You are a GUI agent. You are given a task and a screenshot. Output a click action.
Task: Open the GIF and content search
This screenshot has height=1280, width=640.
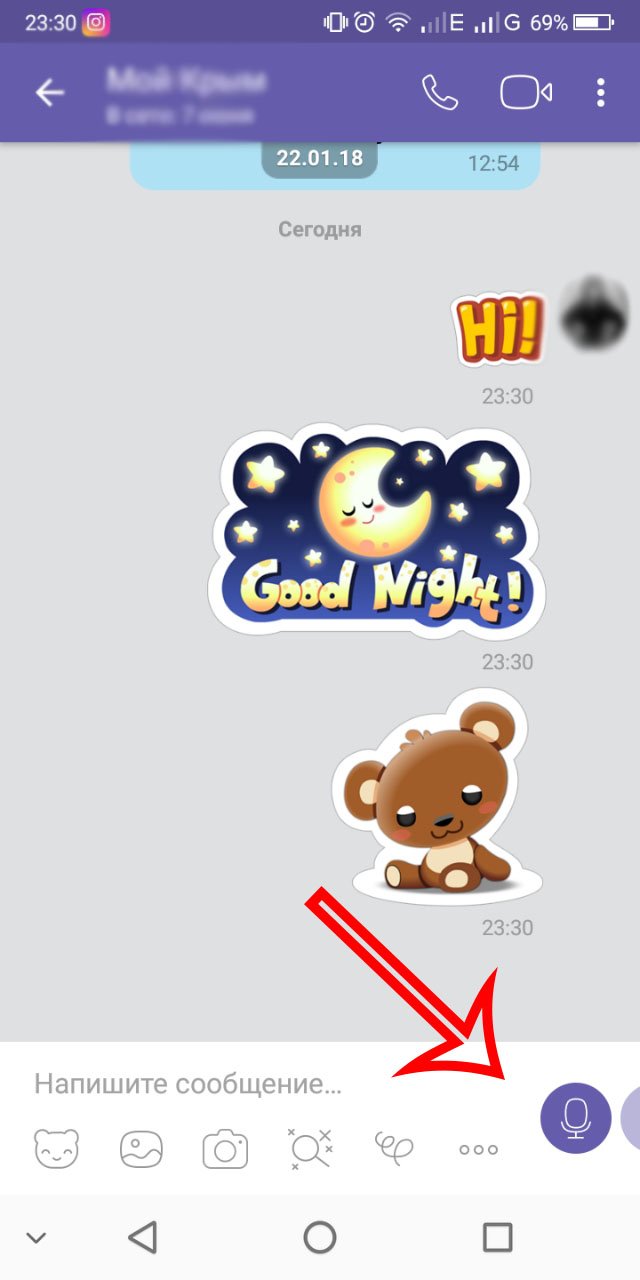tap(310, 1149)
